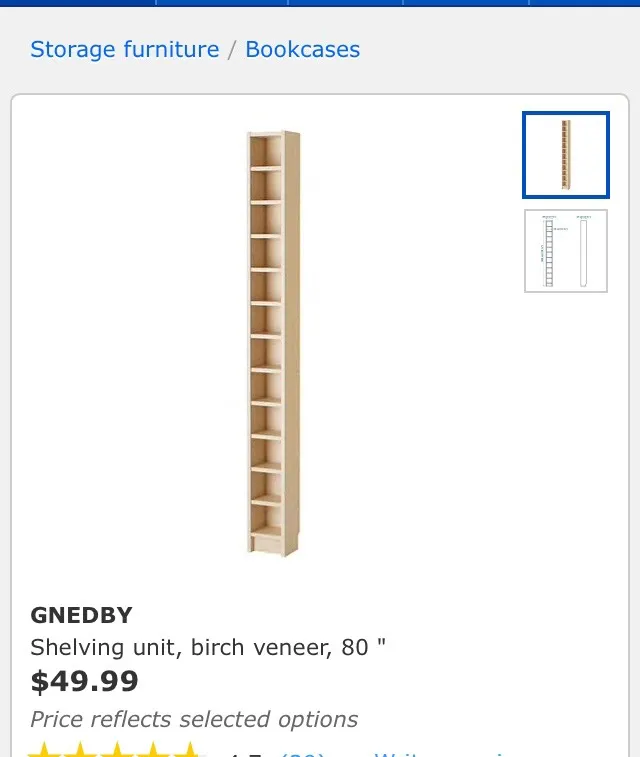Select the birch shelving unit photo thumbnail
Screen dimensions: 640x757
point(565,155)
